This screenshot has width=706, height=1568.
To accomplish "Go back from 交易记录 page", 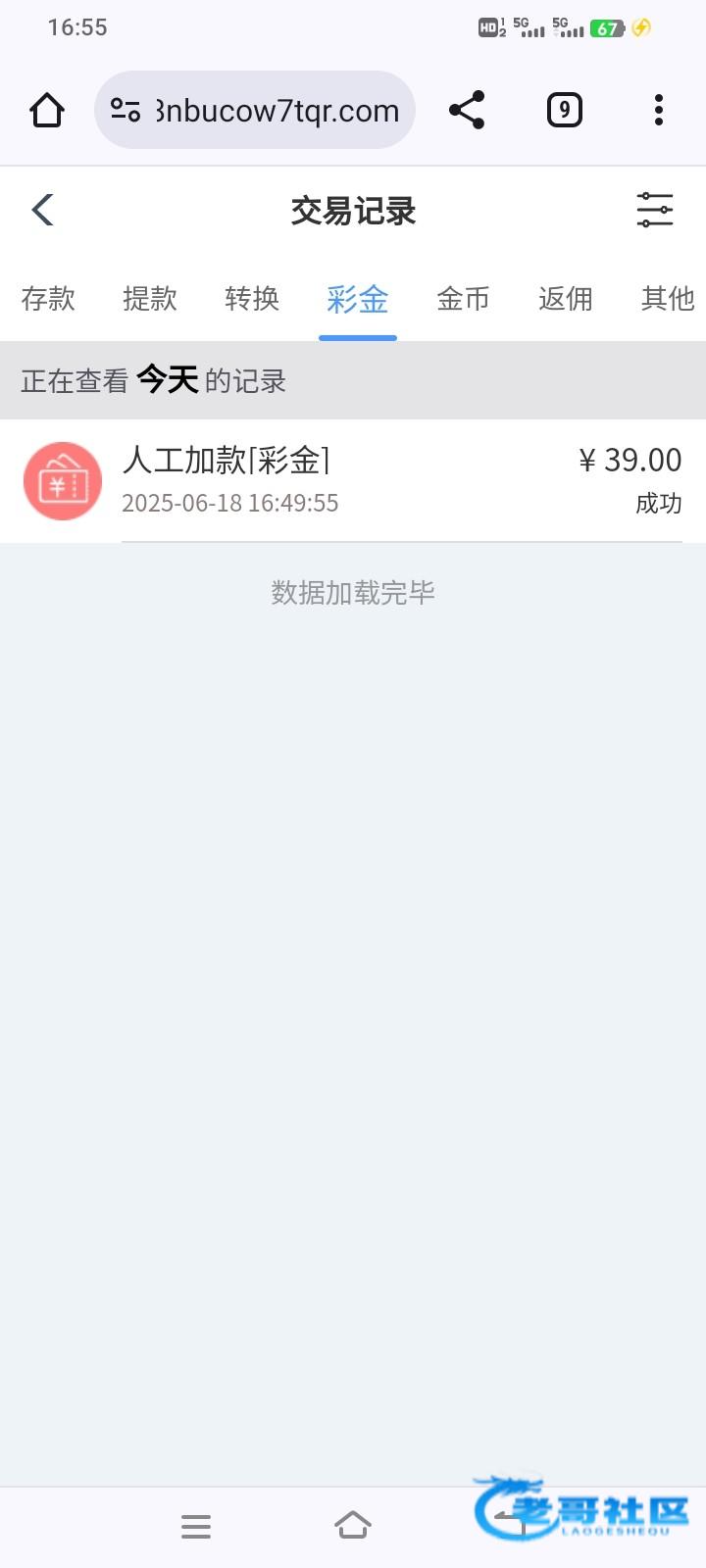I will pyautogui.click(x=42, y=210).
